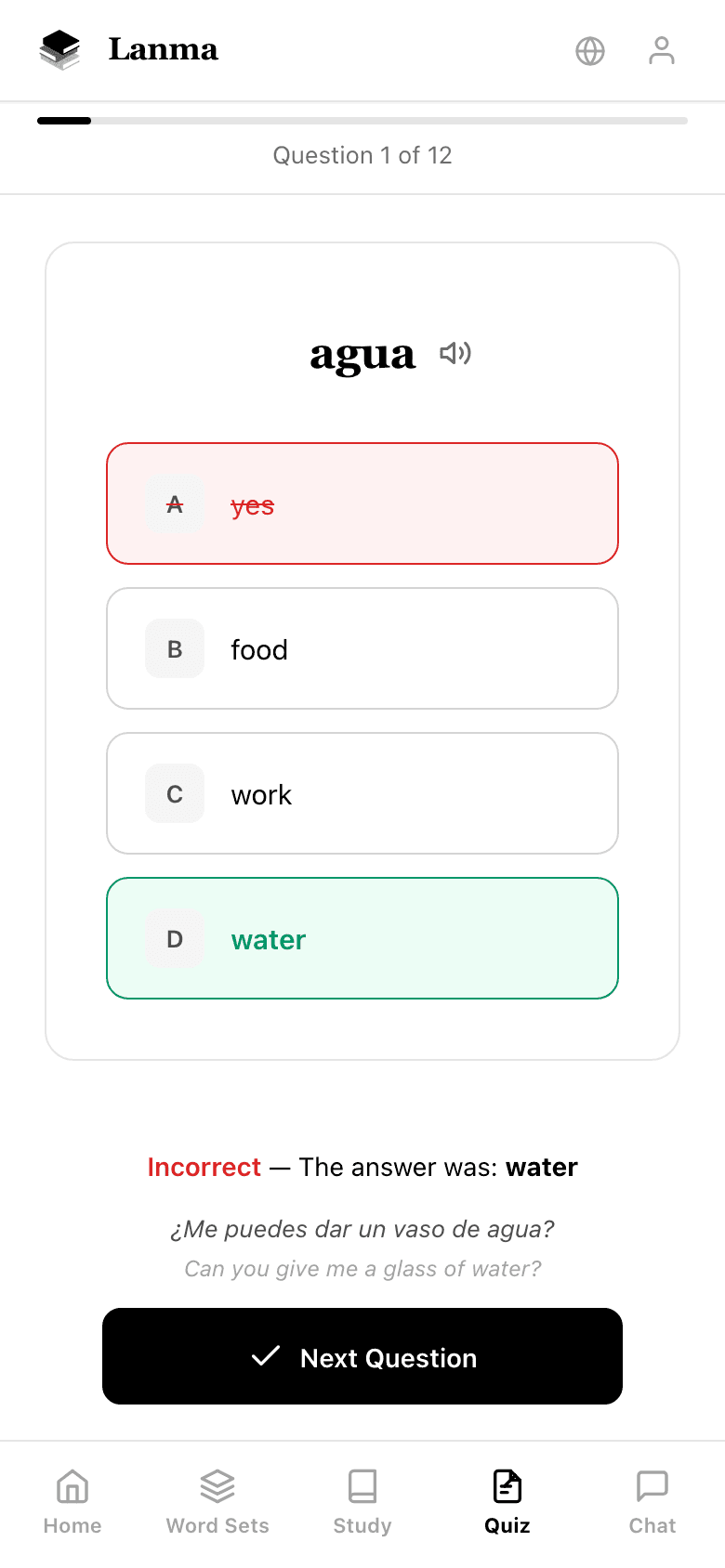Open the language selector globe icon
The width and height of the screenshot is (725, 1568).
click(589, 51)
